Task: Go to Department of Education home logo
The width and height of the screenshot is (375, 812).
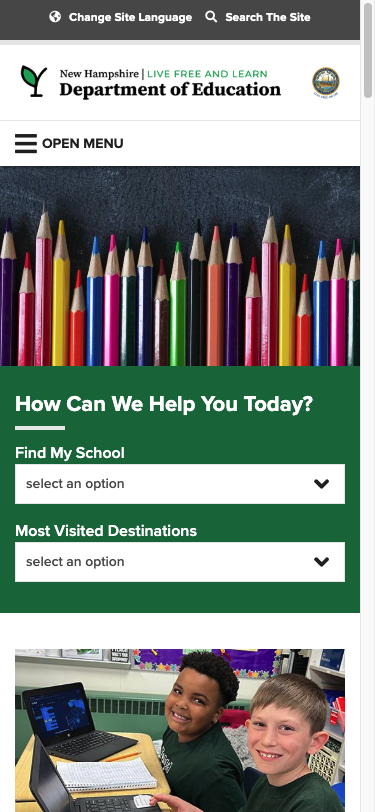Action: pos(151,82)
